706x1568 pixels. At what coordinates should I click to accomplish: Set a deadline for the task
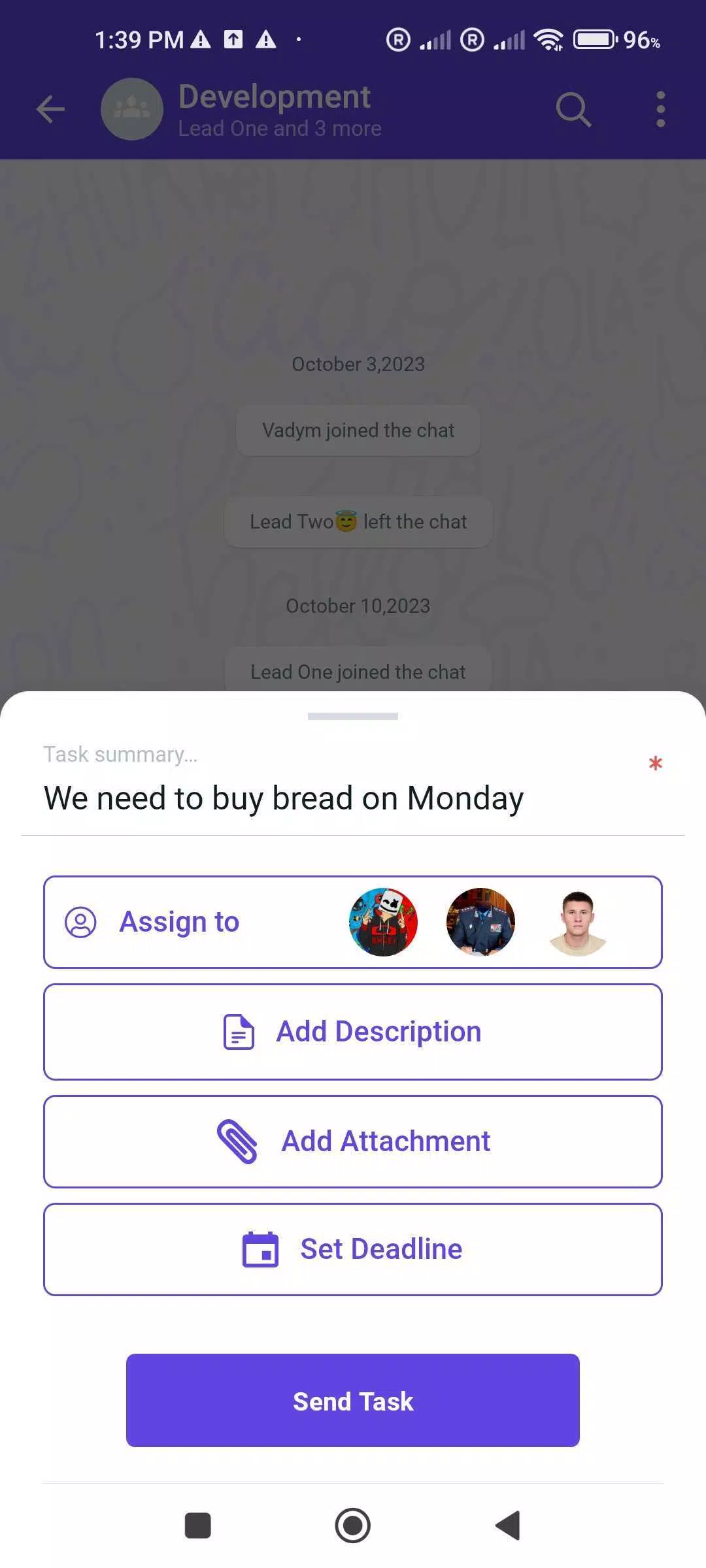click(x=353, y=1249)
